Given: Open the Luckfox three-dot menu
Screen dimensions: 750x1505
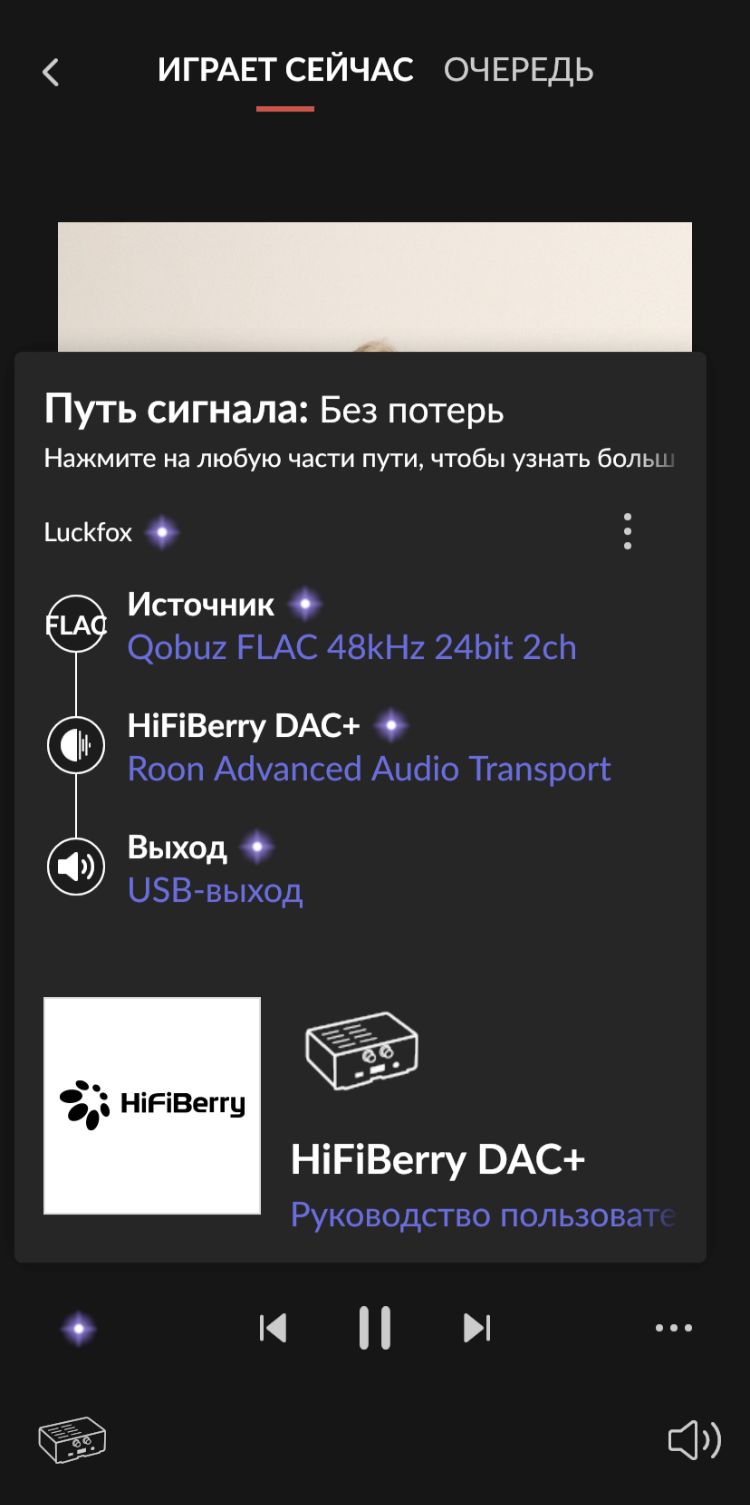Looking at the screenshot, I should 627,532.
